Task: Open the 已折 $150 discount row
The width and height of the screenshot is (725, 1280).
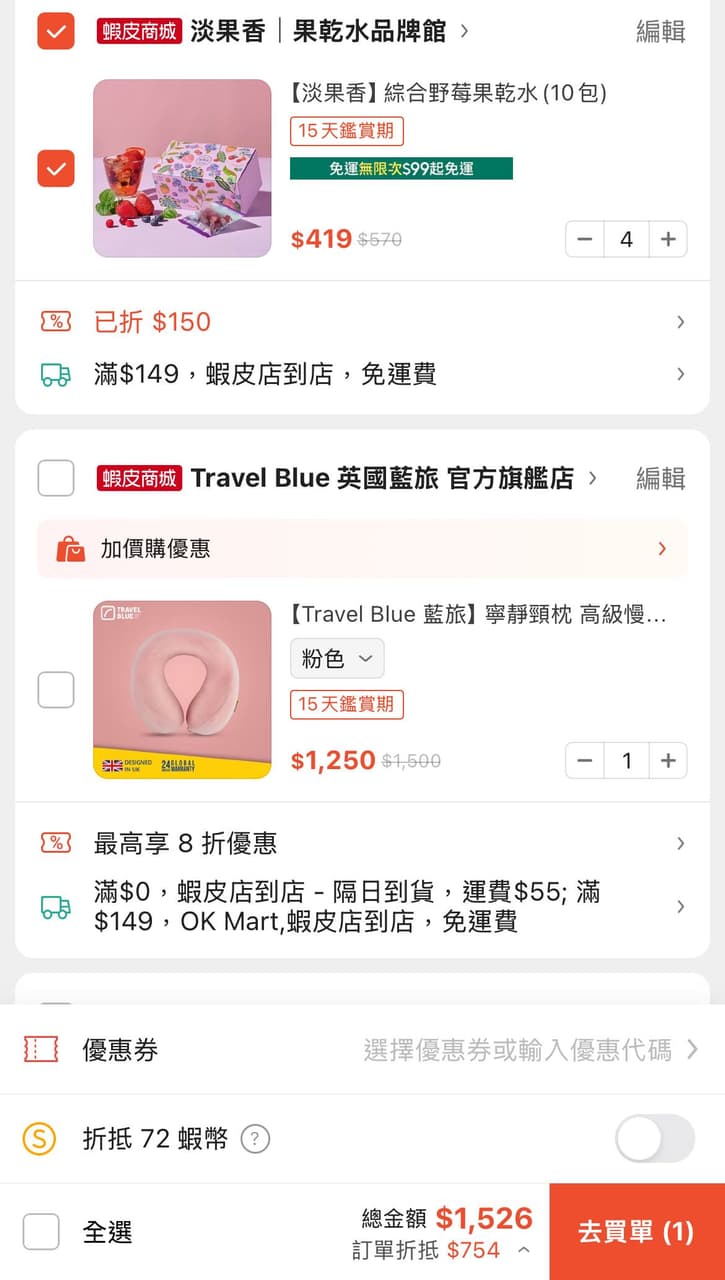Action: pos(362,322)
